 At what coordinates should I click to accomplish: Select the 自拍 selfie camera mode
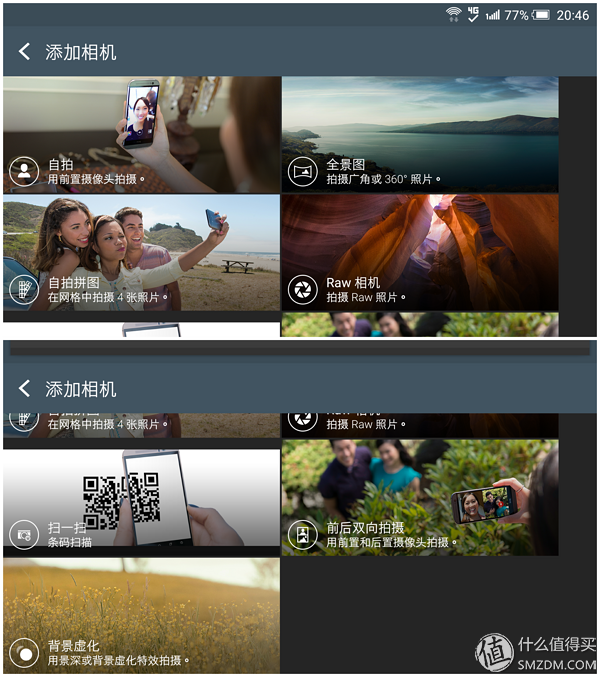pyautogui.click(x=141, y=135)
